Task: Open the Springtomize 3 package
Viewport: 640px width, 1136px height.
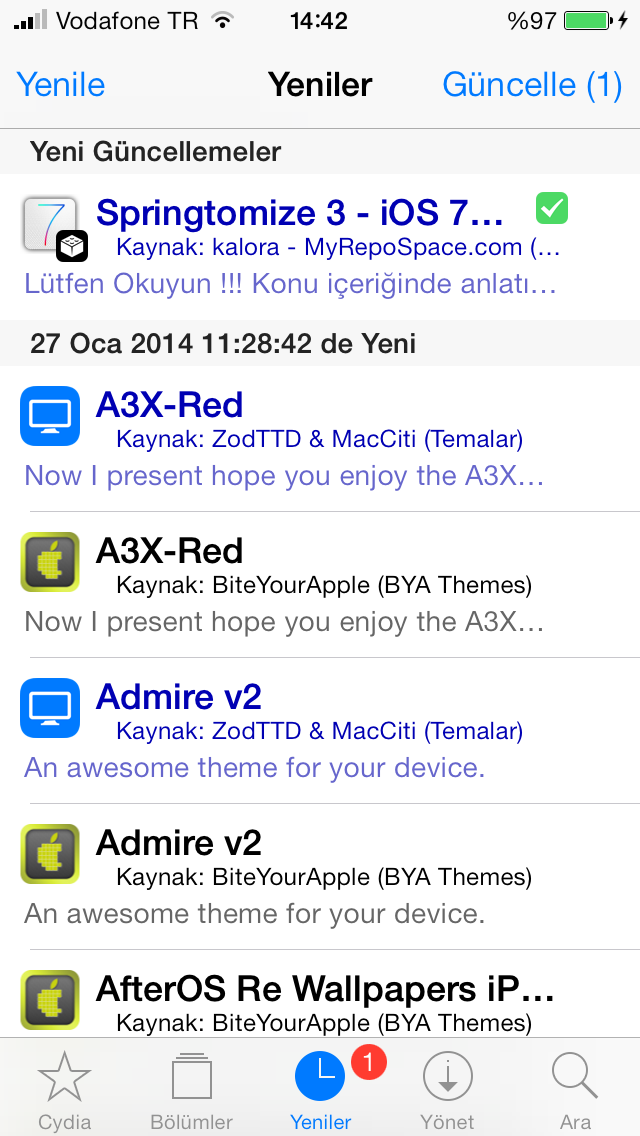Action: (x=320, y=246)
